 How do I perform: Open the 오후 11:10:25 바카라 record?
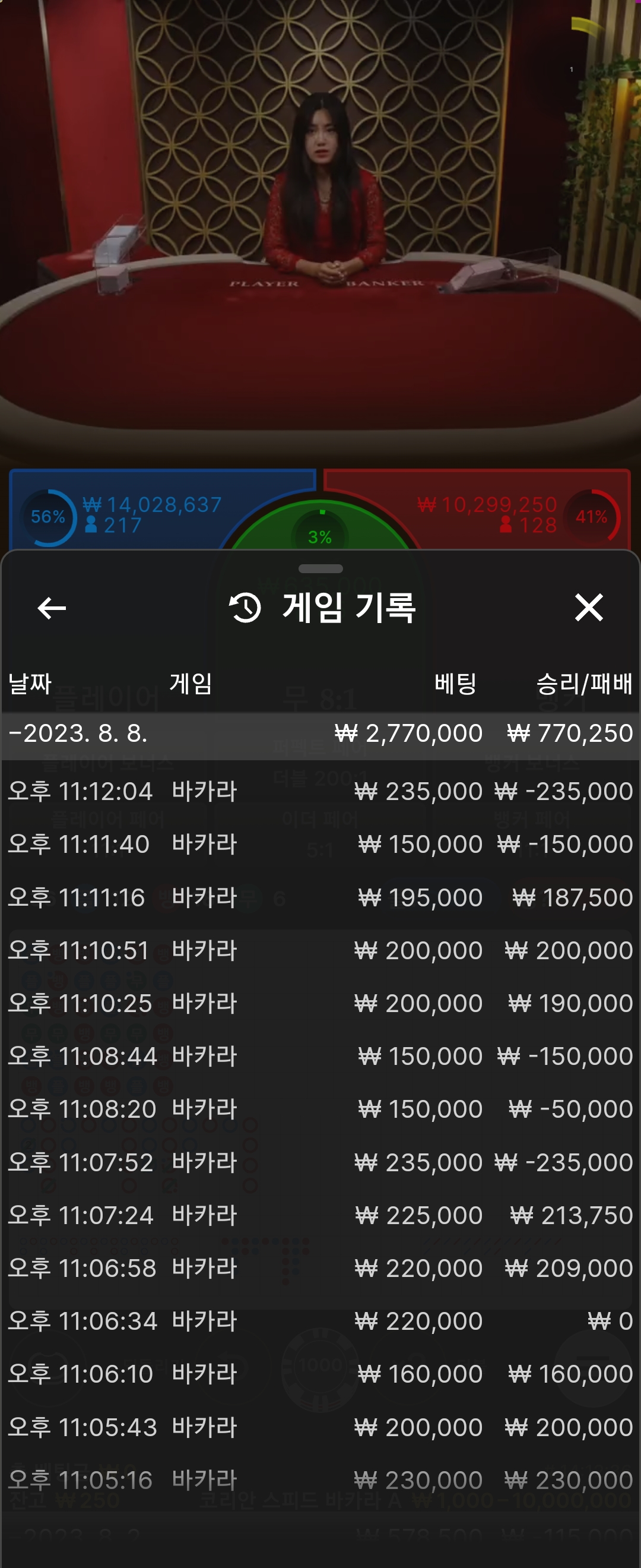320,1003
